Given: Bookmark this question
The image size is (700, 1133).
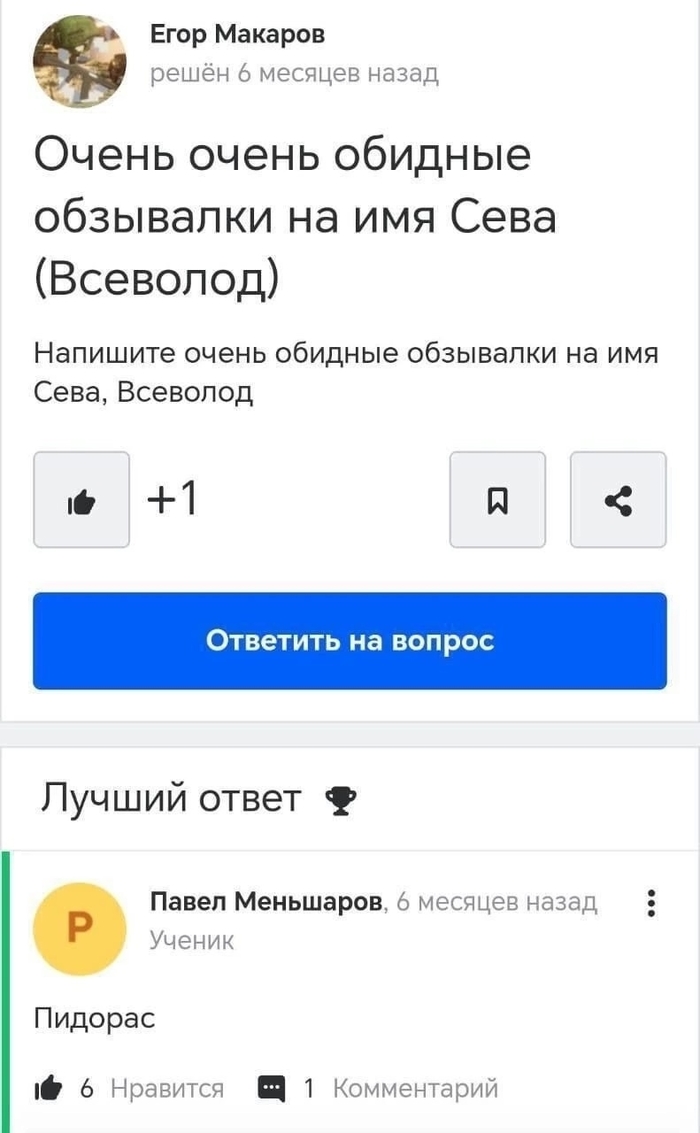Looking at the screenshot, I should pyautogui.click(x=498, y=499).
